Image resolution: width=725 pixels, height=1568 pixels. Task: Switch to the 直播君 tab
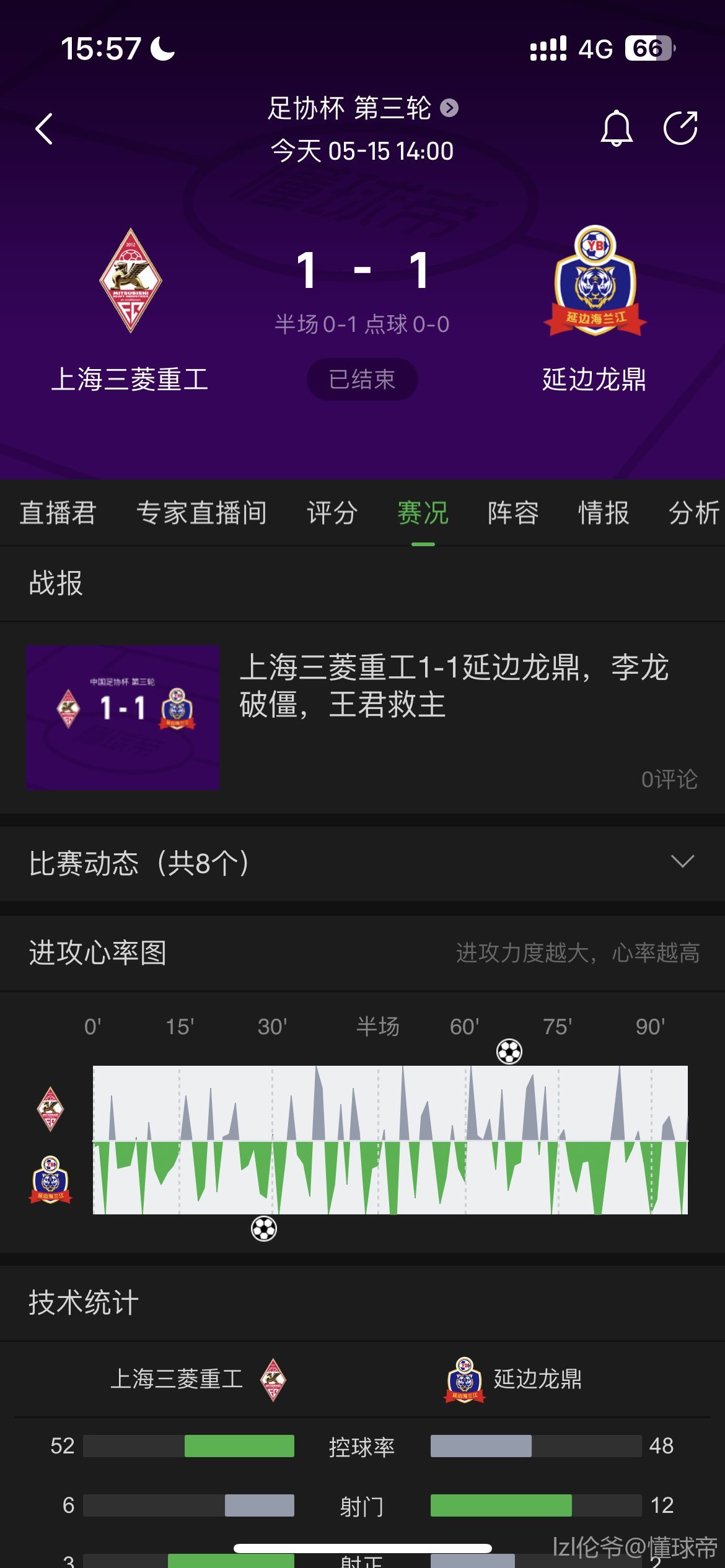pos(58,513)
